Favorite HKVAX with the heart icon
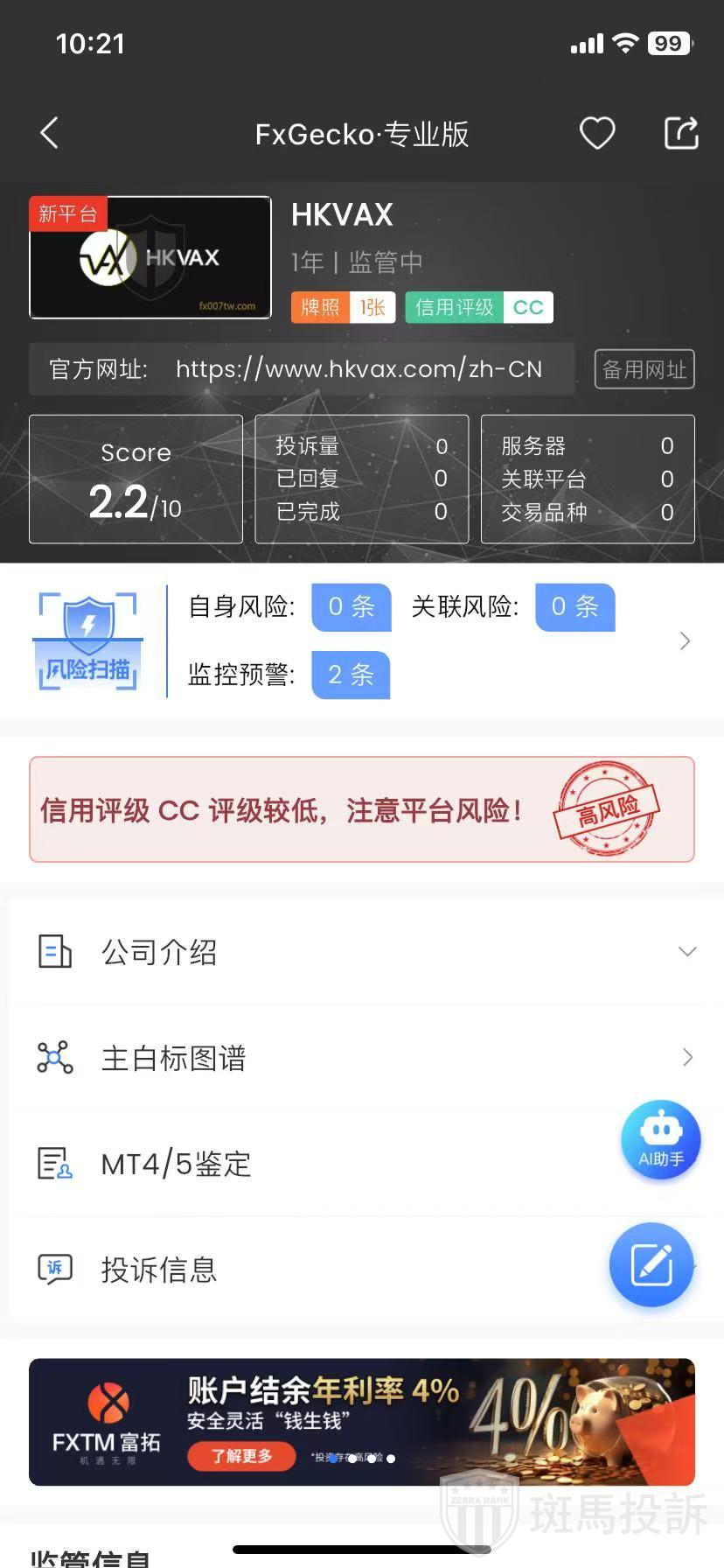The width and height of the screenshot is (724, 1568). [597, 133]
